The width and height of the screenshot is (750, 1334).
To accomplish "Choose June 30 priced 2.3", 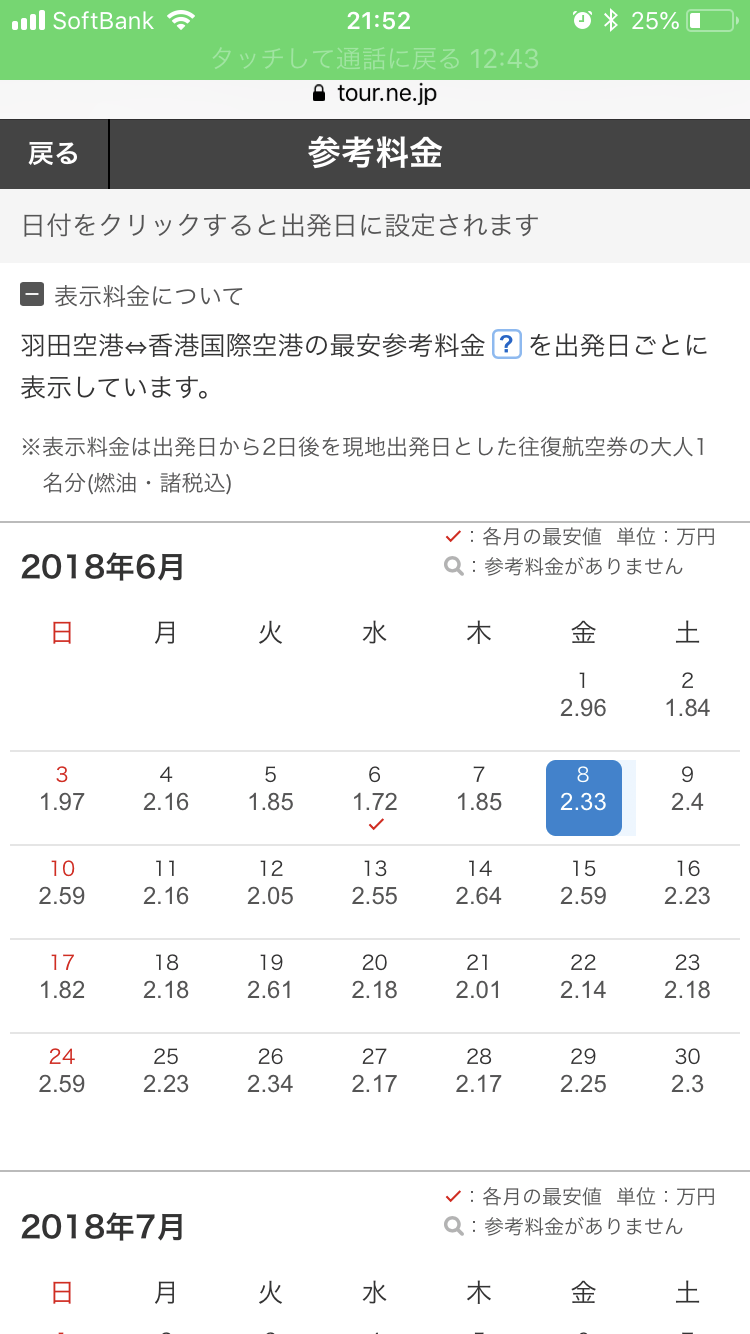I will pos(687,1070).
